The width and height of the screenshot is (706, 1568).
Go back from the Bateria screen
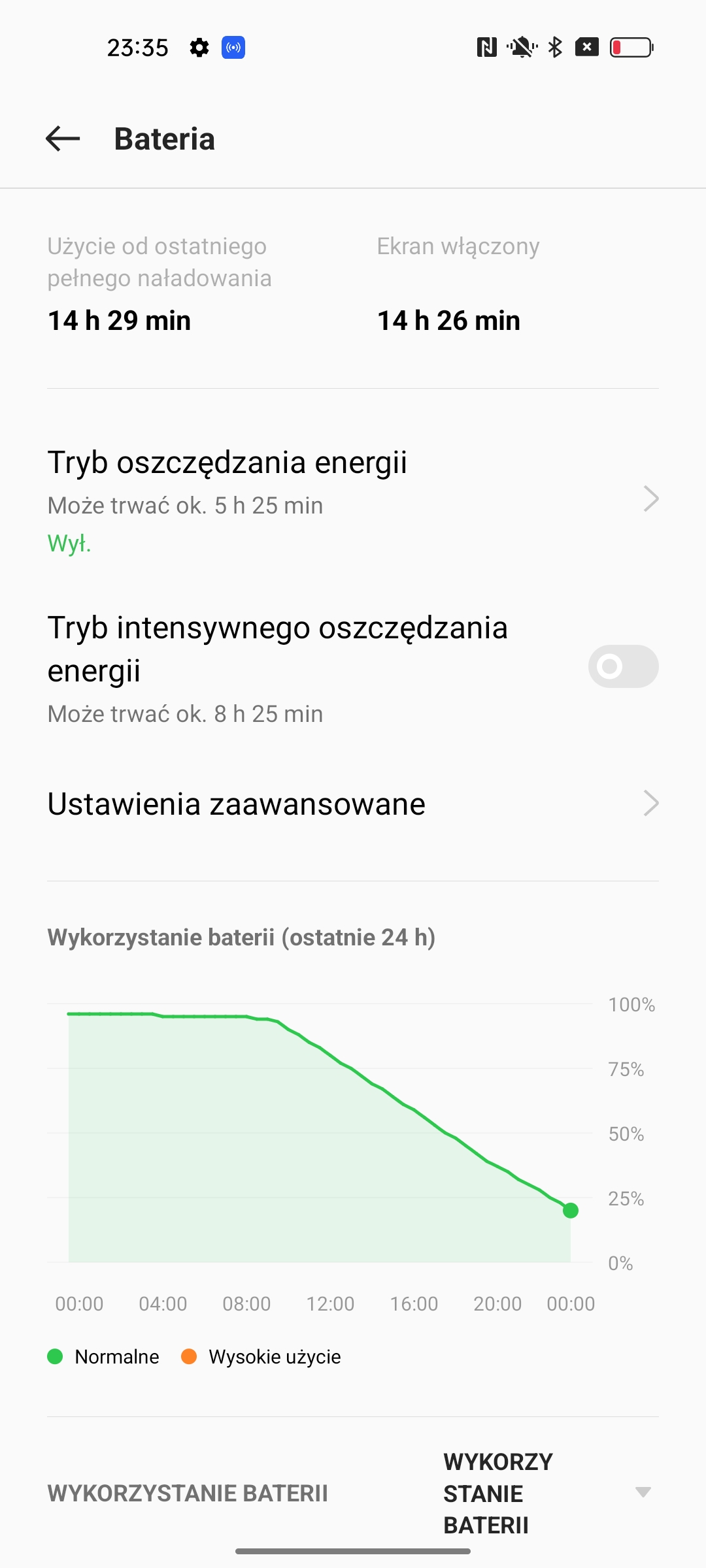(x=63, y=139)
